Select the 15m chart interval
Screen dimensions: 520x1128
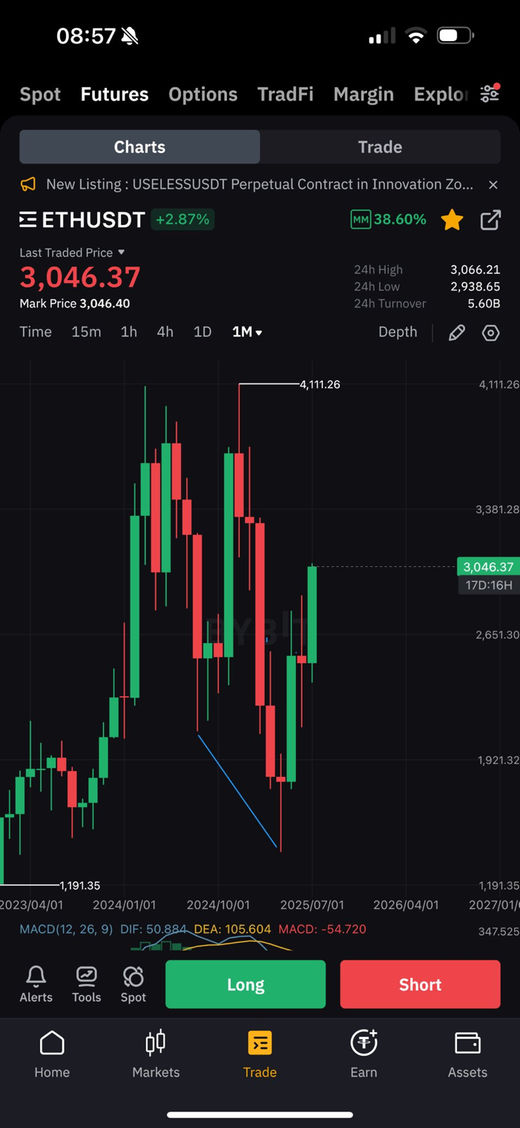[86, 332]
